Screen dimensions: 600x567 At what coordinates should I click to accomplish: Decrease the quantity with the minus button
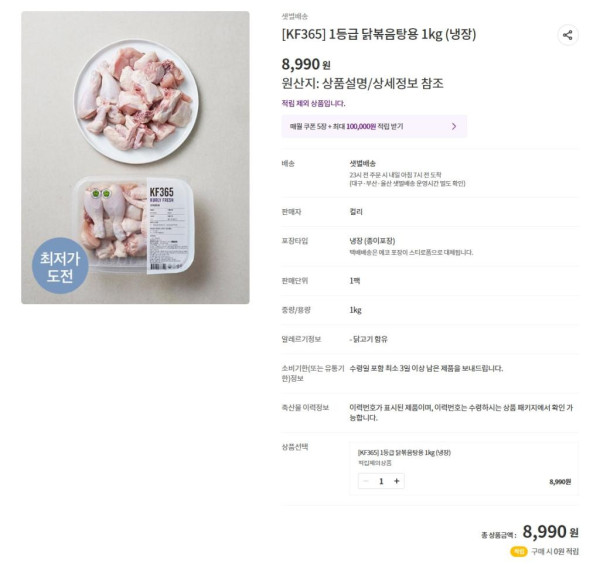[x=366, y=481]
